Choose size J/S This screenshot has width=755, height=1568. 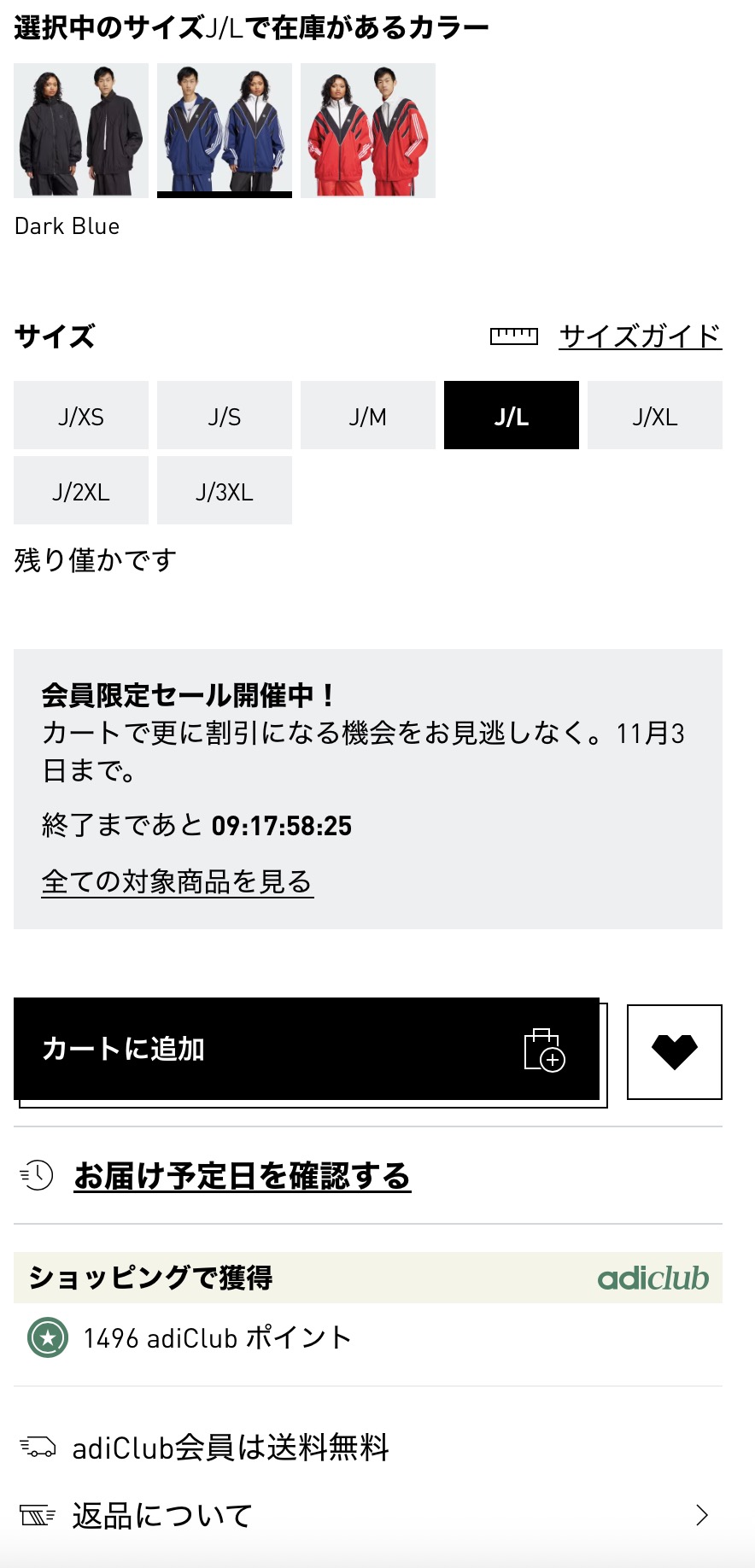(225, 416)
